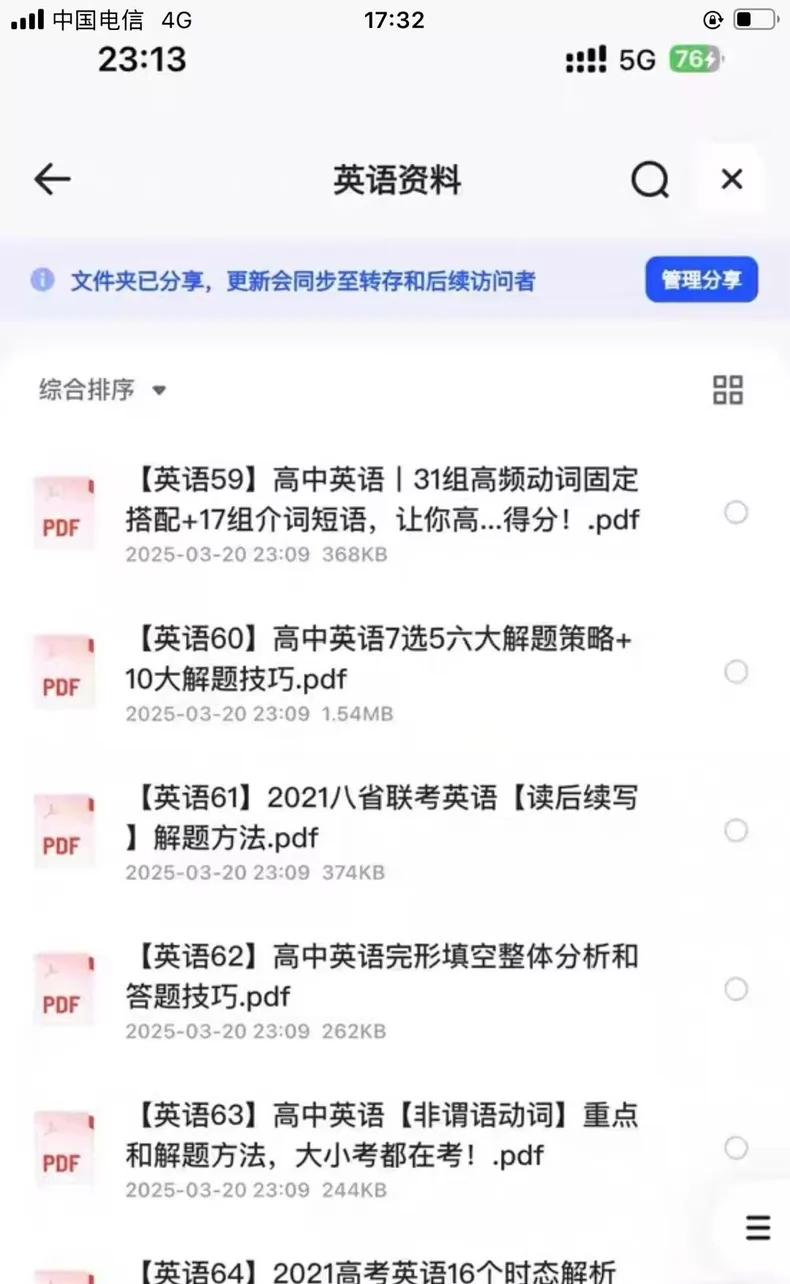Tick the selection circle for 【英语60】
This screenshot has width=790, height=1284.
coord(736,672)
